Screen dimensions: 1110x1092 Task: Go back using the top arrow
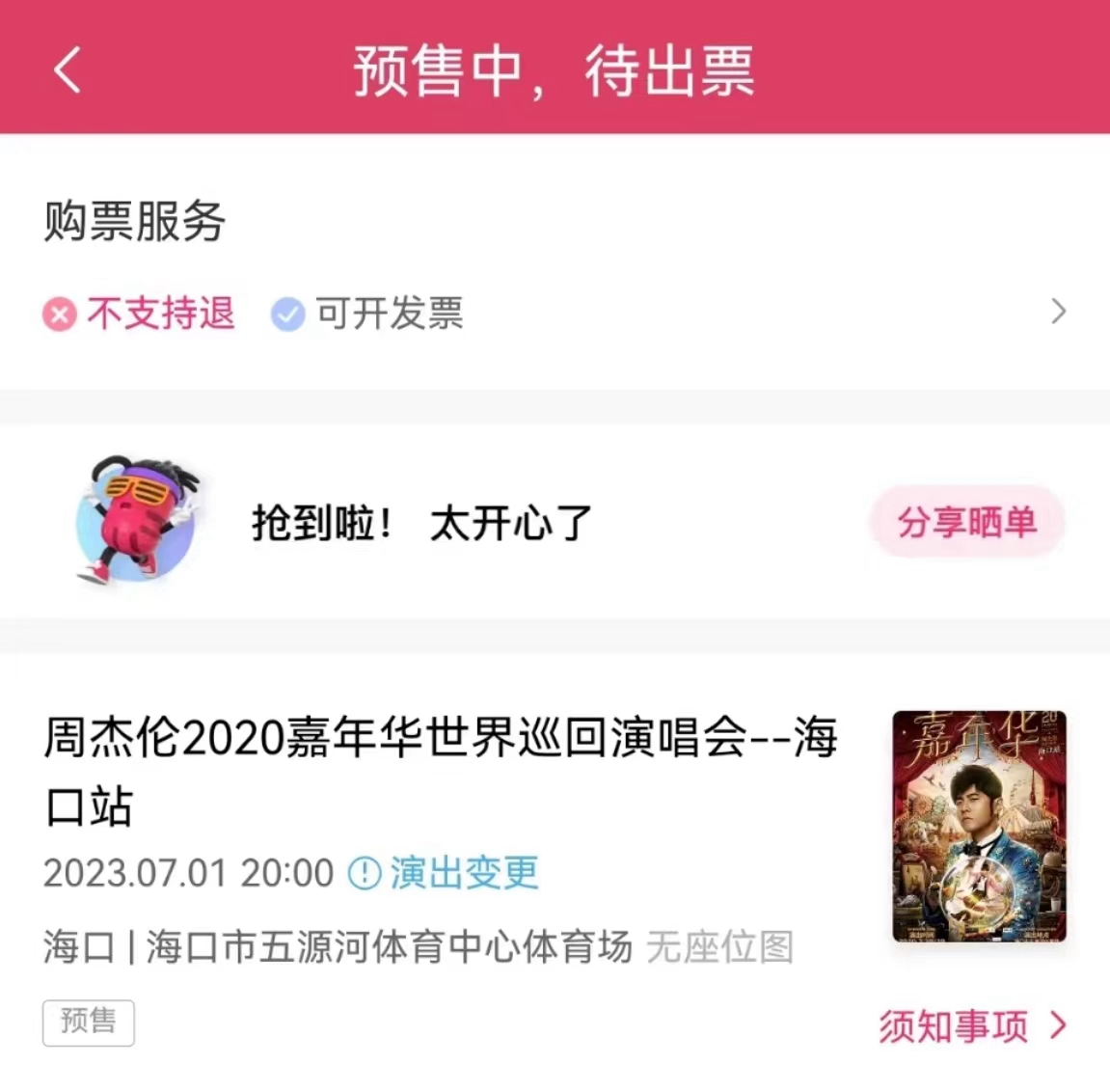tap(68, 69)
